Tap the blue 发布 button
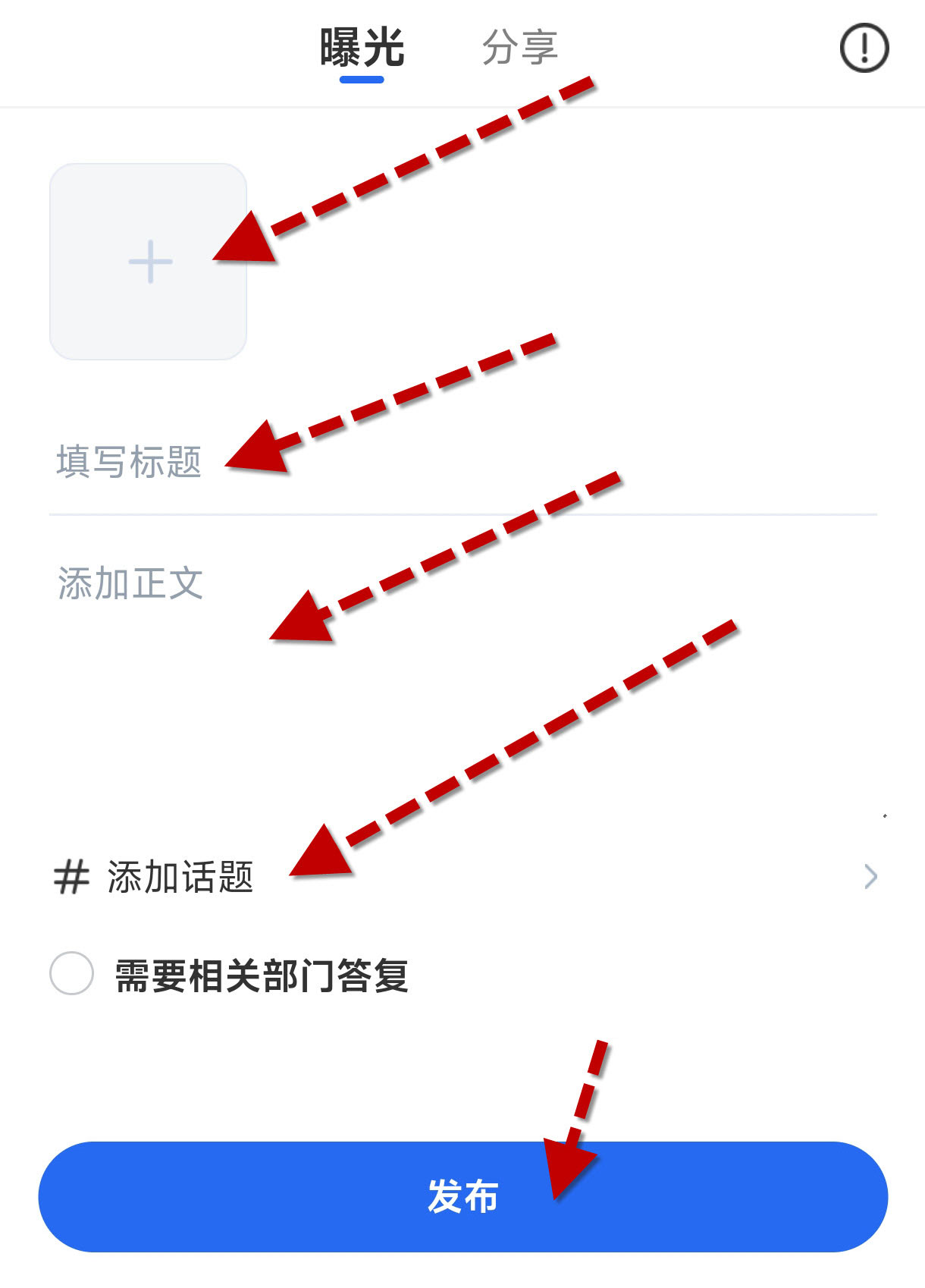The width and height of the screenshot is (925, 1288). [462, 1196]
